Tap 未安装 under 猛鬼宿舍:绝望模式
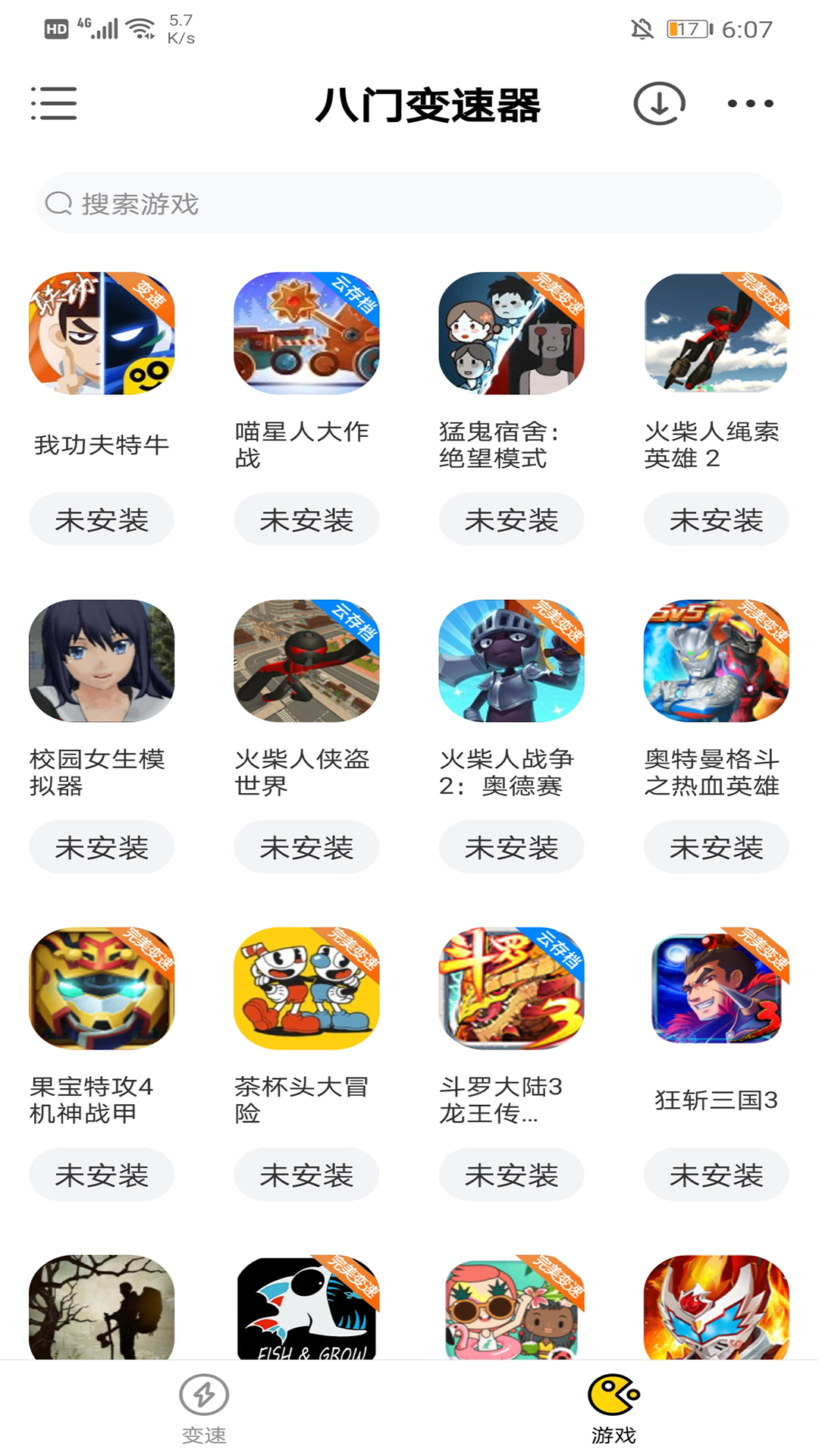The image size is (819, 1456). 511,520
